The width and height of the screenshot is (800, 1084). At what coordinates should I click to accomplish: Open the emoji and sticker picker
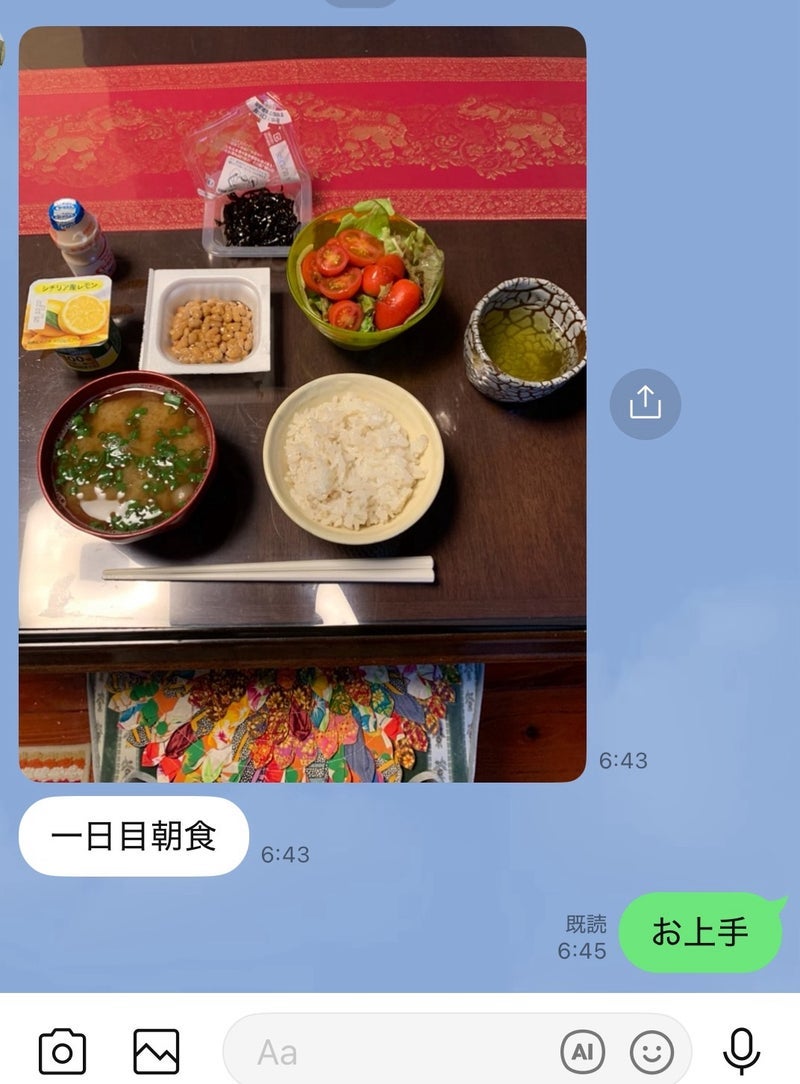point(652,1052)
